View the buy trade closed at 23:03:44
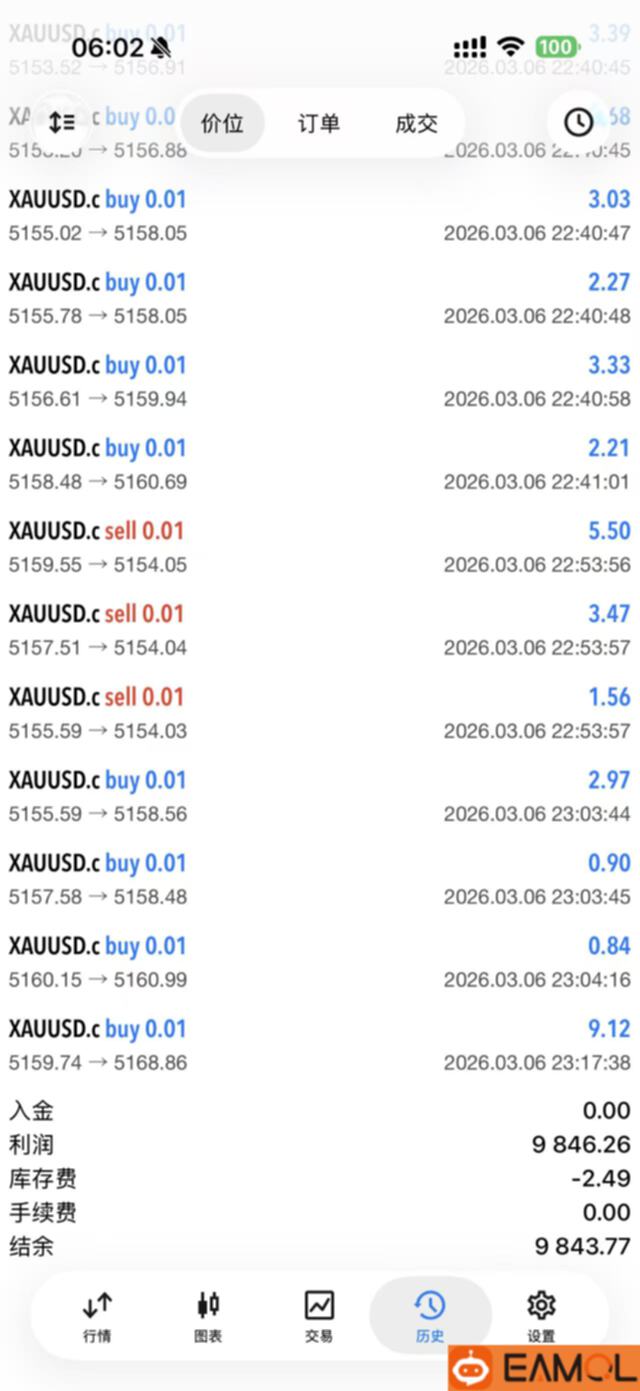 coord(320,796)
